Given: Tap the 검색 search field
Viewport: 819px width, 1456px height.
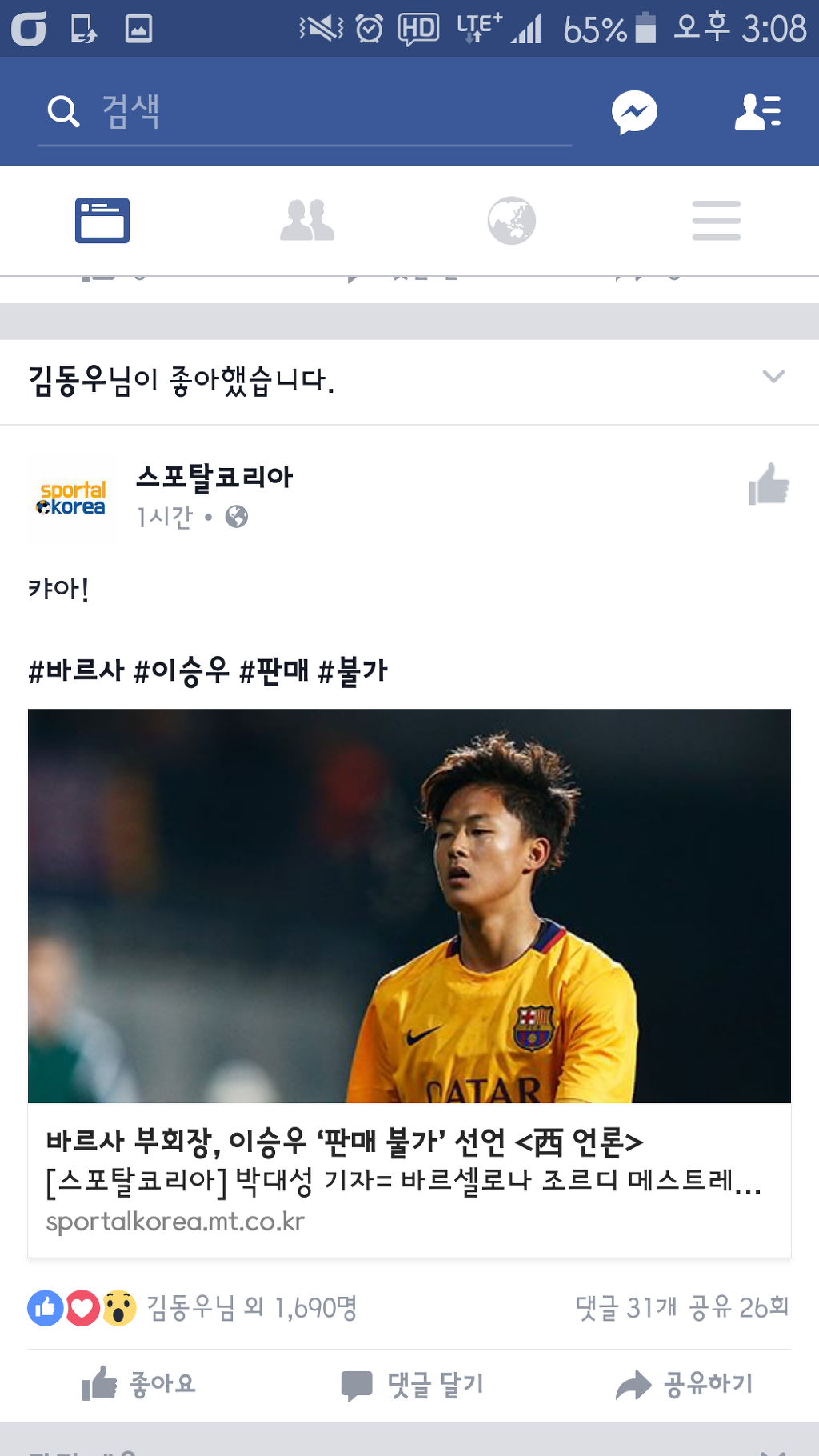Looking at the screenshot, I should (x=304, y=112).
